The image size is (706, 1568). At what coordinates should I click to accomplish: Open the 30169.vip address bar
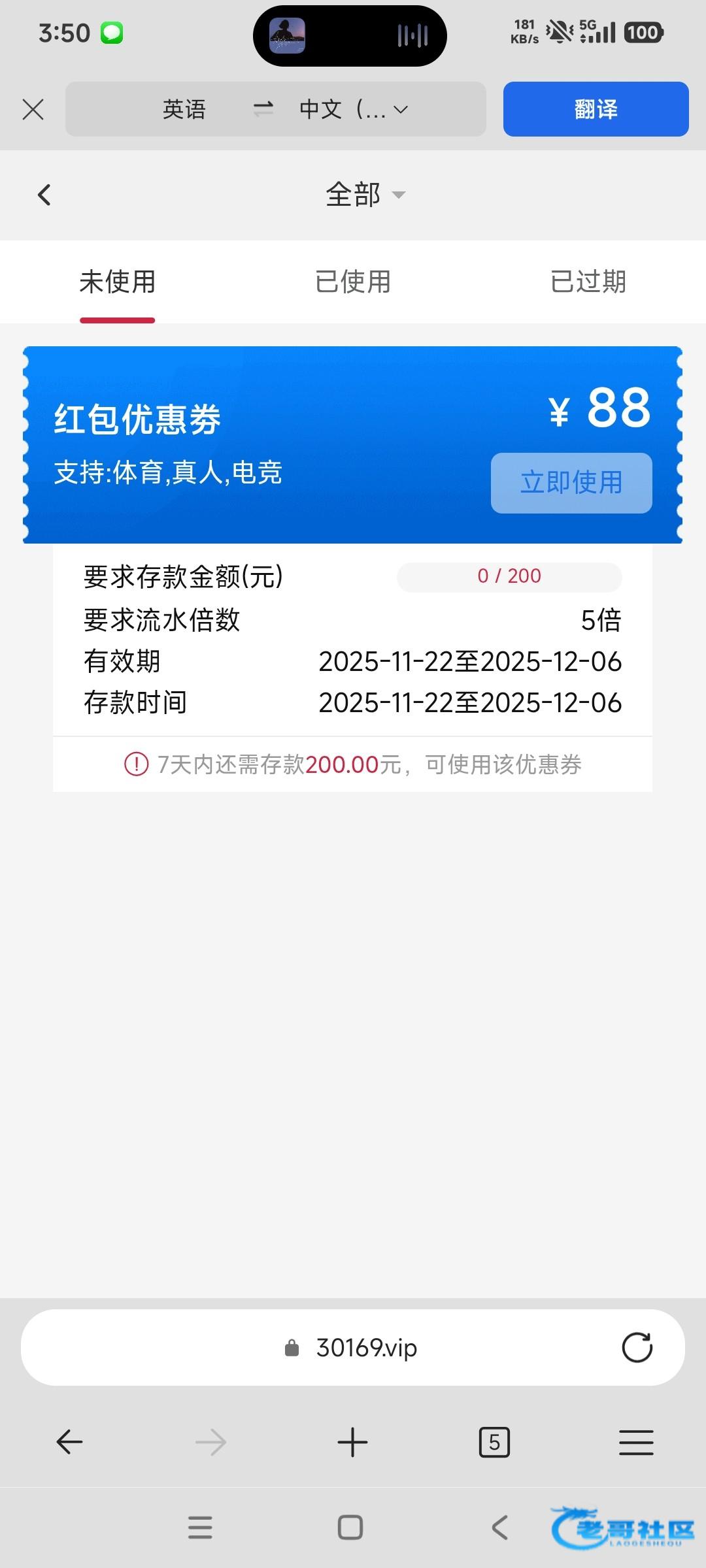pos(366,1347)
